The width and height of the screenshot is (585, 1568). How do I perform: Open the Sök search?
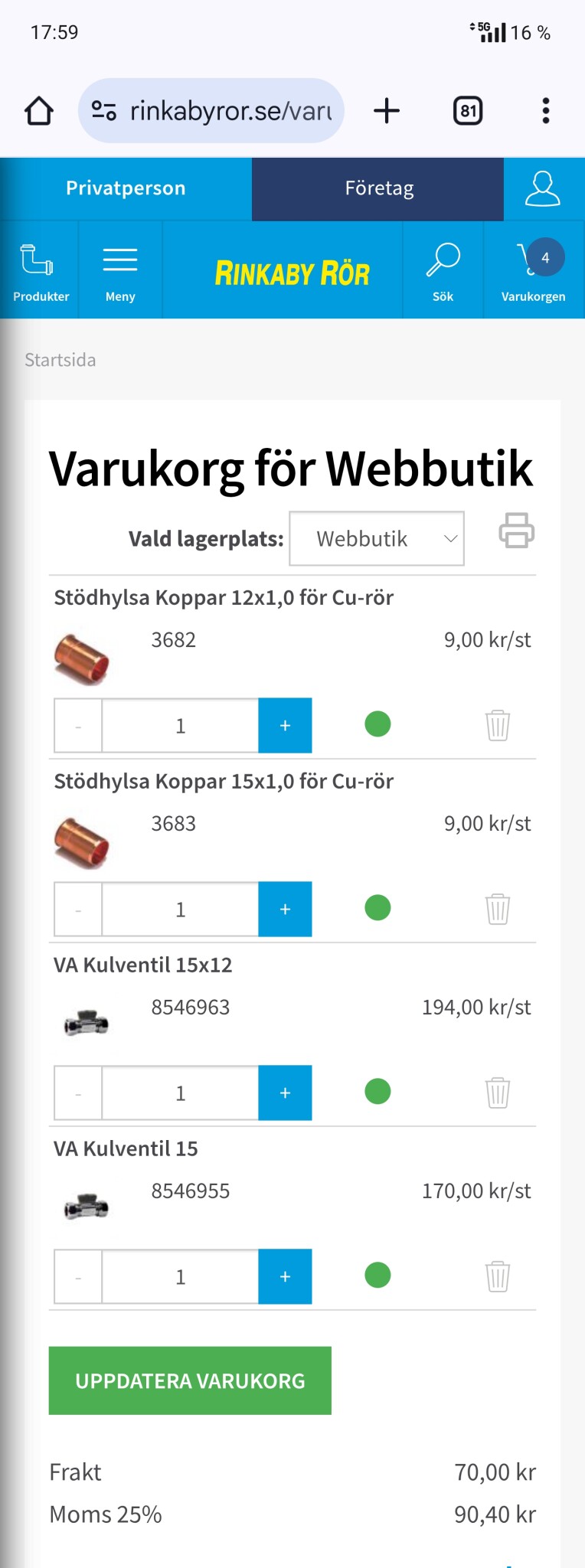click(443, 270)
